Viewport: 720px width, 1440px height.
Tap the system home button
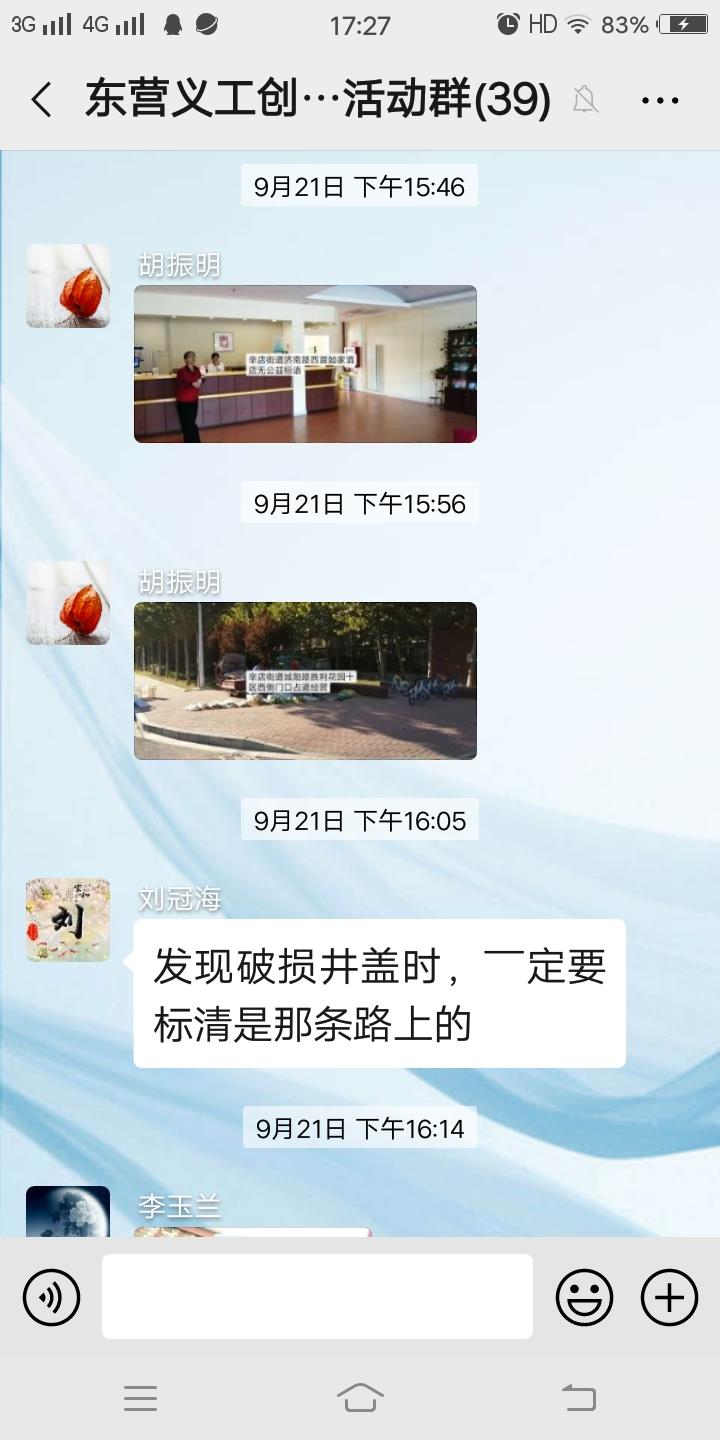point(360,1397)
